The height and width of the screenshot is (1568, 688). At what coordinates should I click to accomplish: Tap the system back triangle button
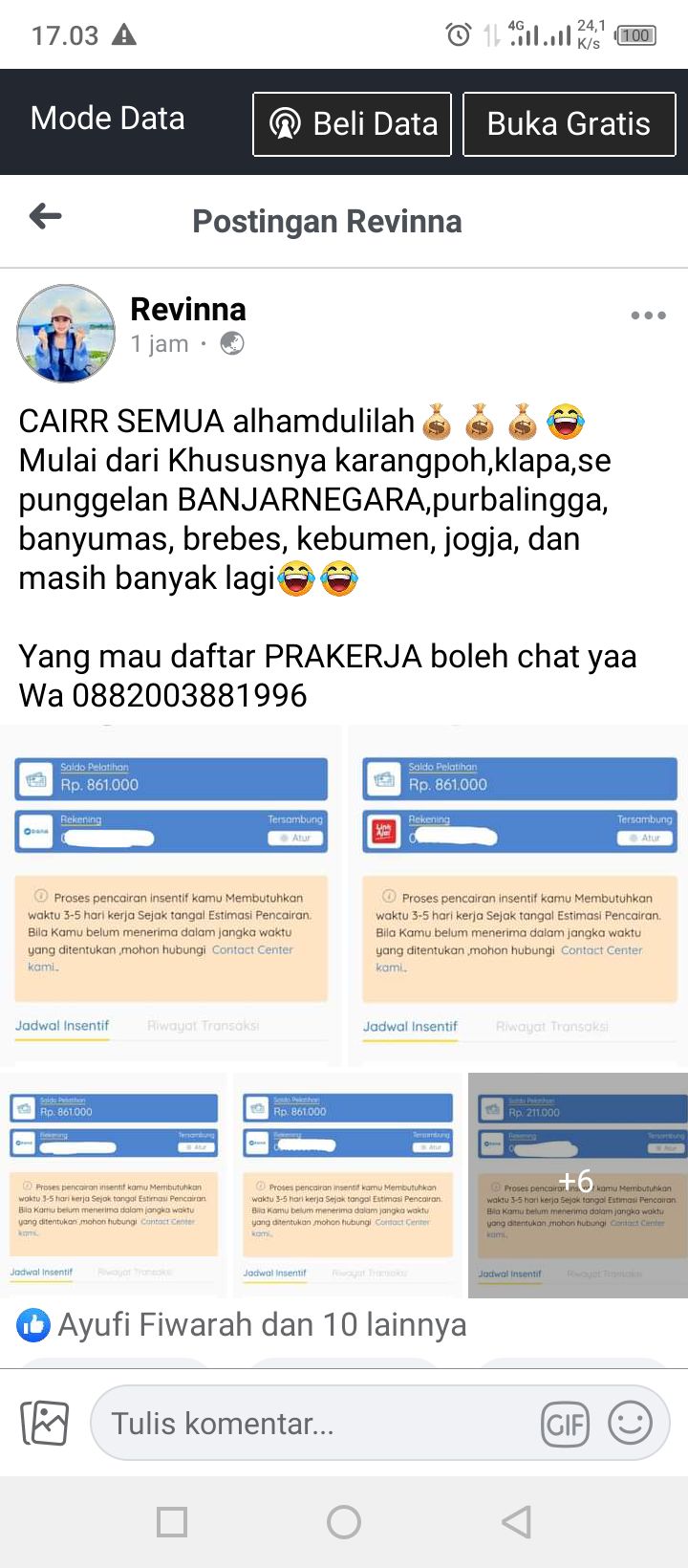tap(516, 1521)
